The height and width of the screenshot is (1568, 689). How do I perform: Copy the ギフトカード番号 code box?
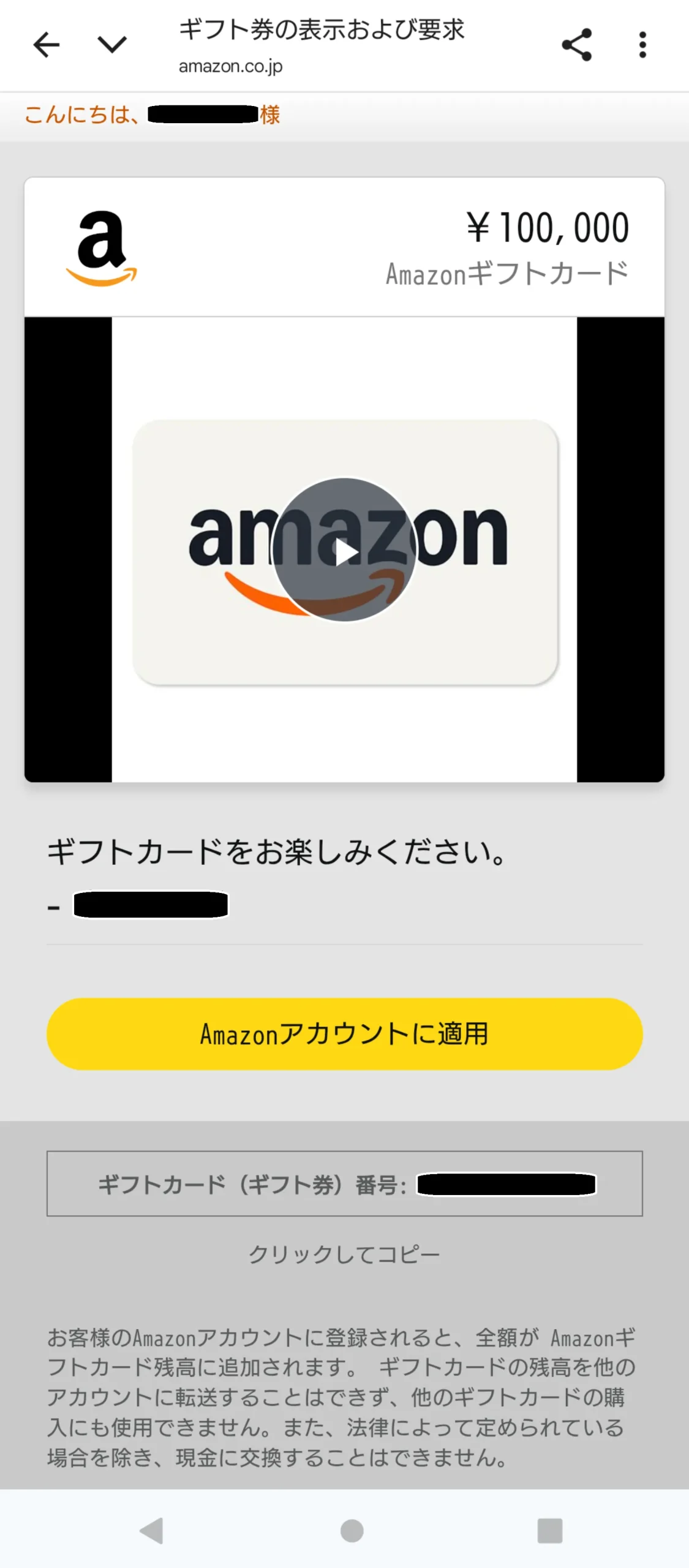click(x=344, y=1183)
